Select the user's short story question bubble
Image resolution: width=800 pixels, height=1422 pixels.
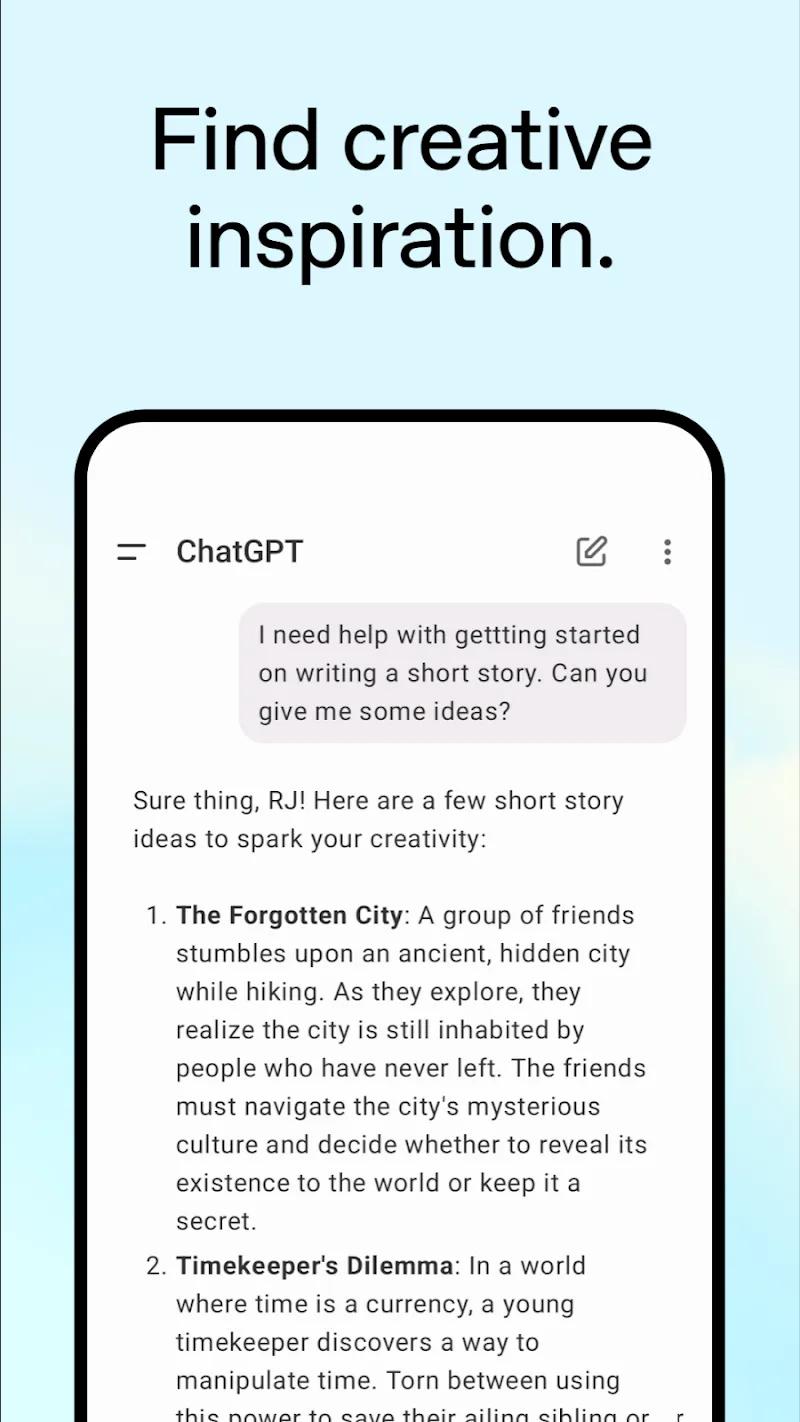coord(462,673)
